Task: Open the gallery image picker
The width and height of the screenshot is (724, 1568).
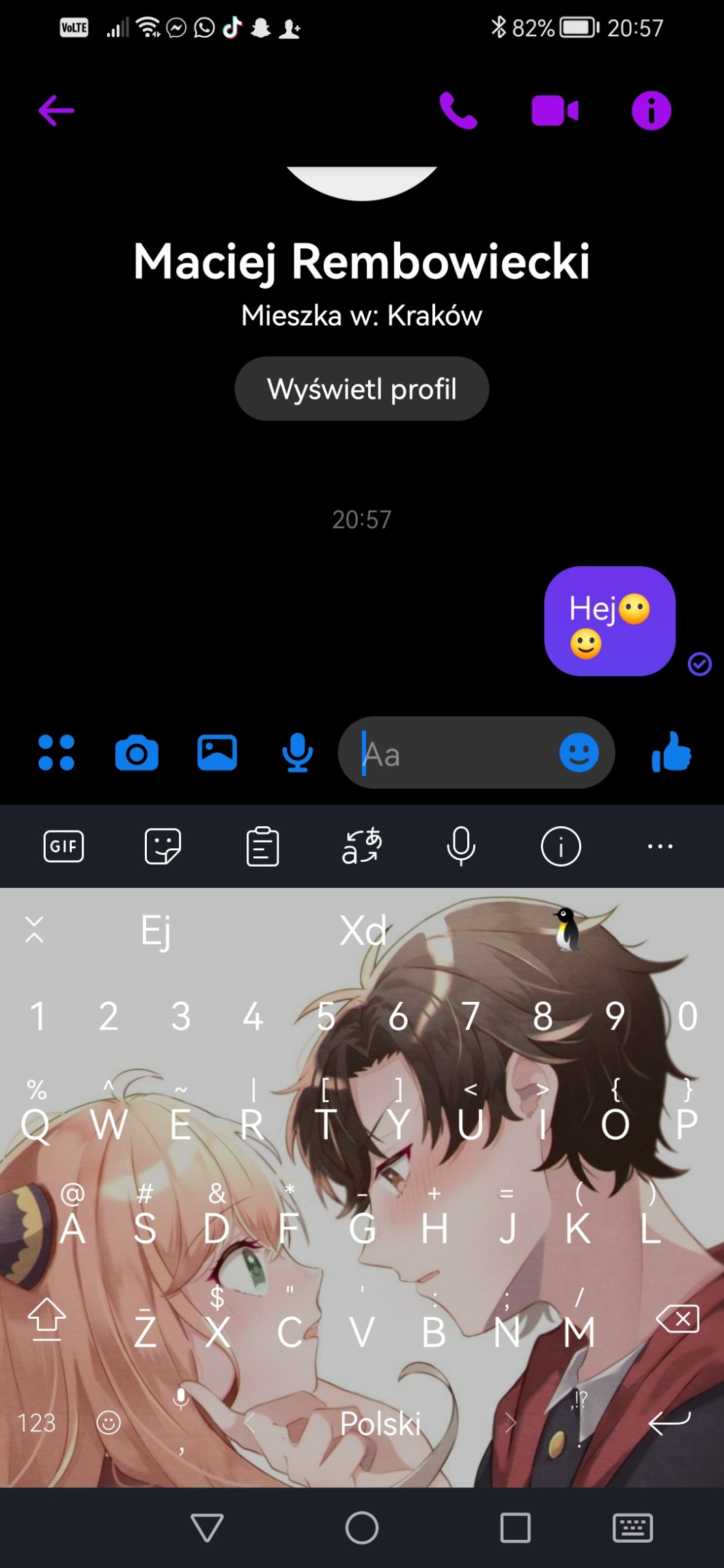Action: click(217, 753)
